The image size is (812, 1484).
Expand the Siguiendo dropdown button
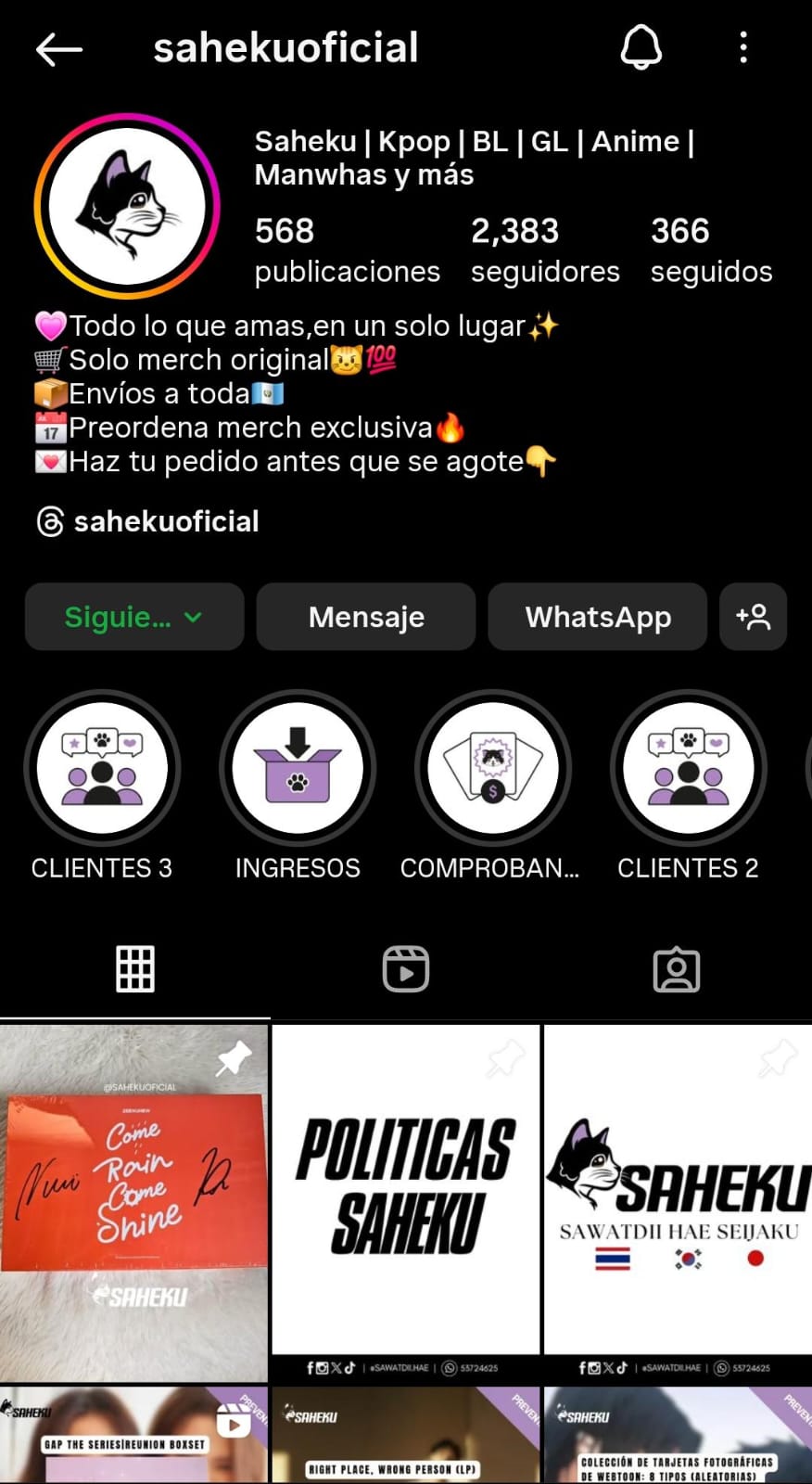click(134, 617)
